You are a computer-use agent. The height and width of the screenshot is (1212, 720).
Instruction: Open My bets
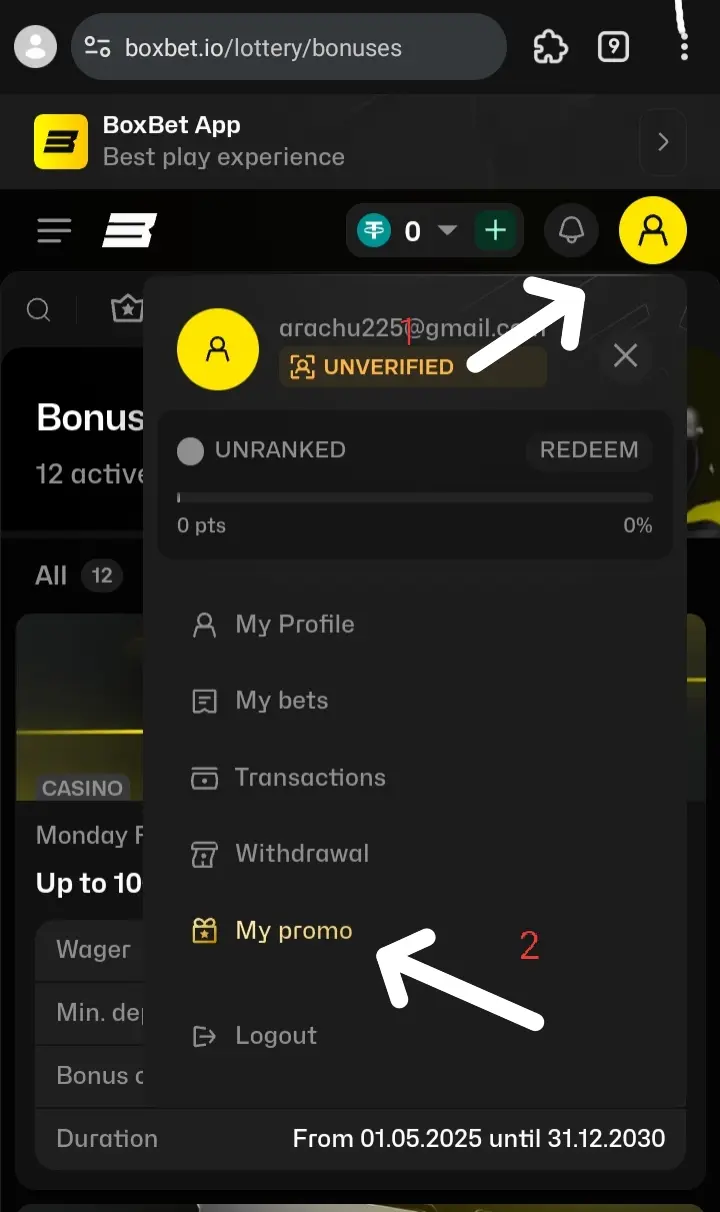tap(281, 701)
